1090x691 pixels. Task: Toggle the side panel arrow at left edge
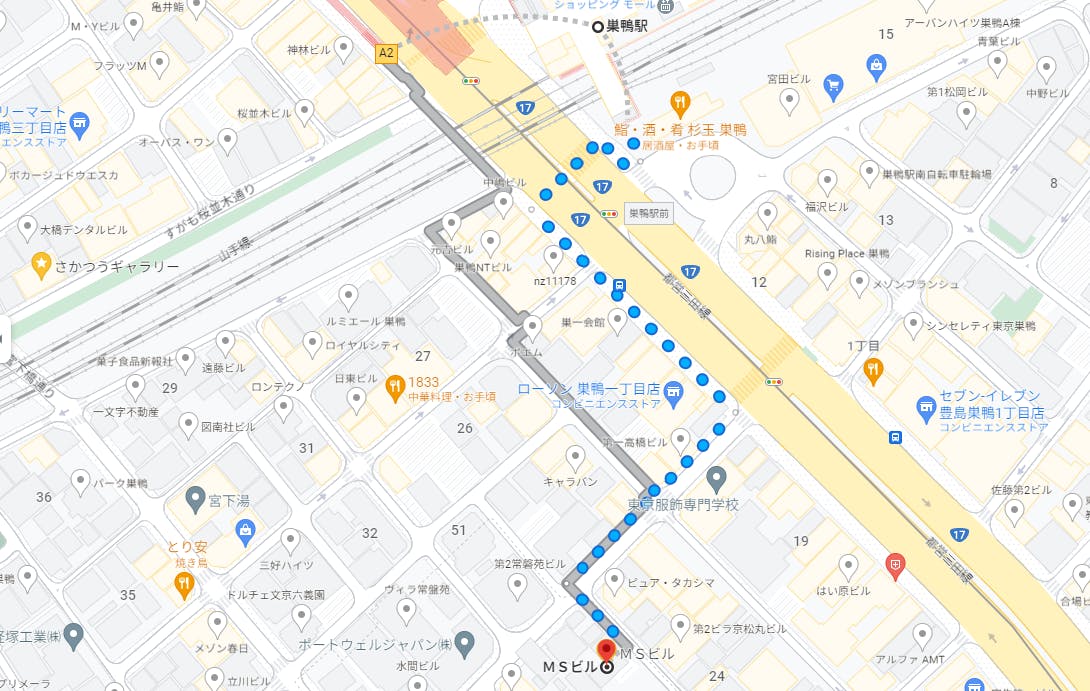[3, 339]
